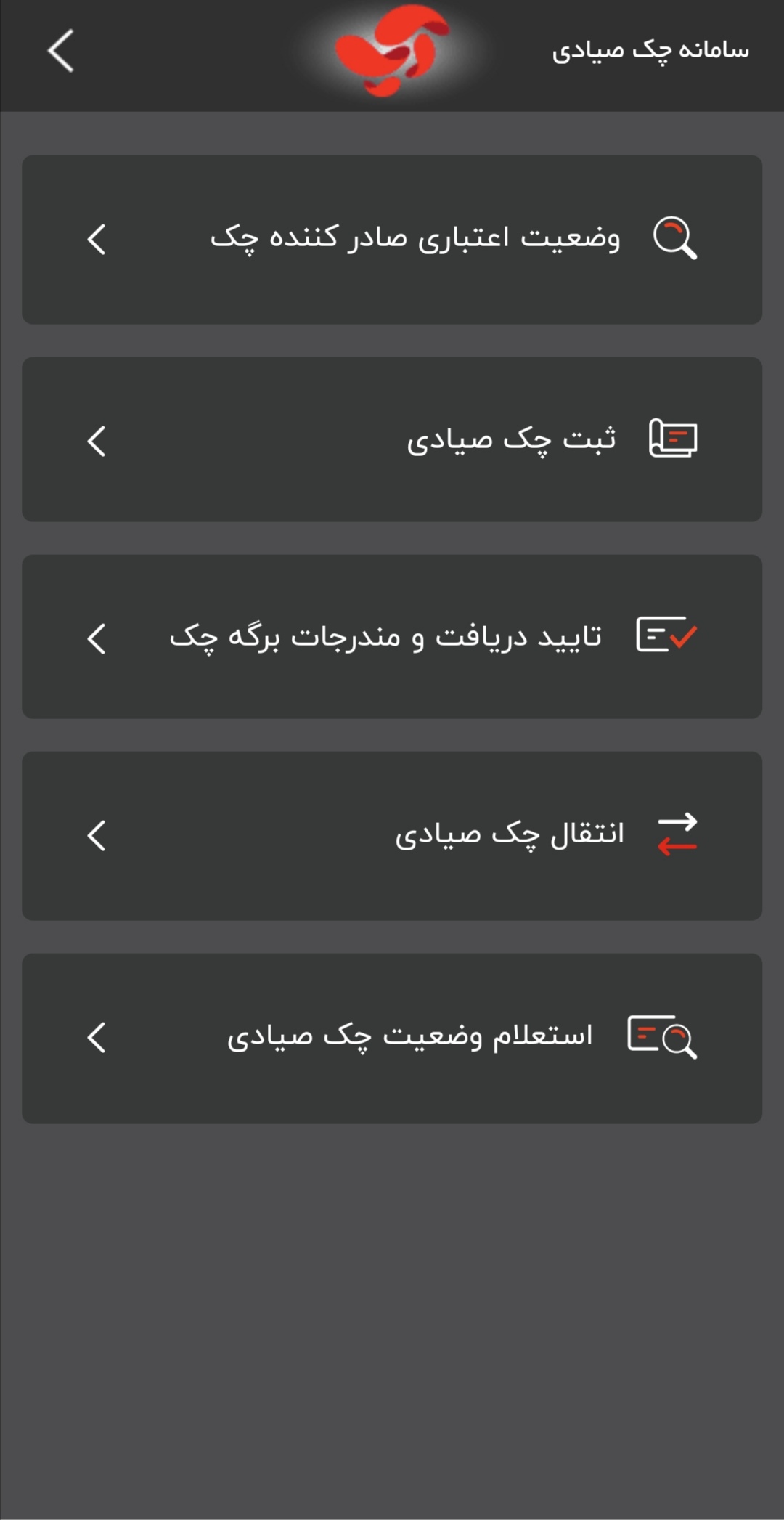
Task: Select تایید دریافت و مندرجات برگه چک
Action: click(x=392, y=637)
